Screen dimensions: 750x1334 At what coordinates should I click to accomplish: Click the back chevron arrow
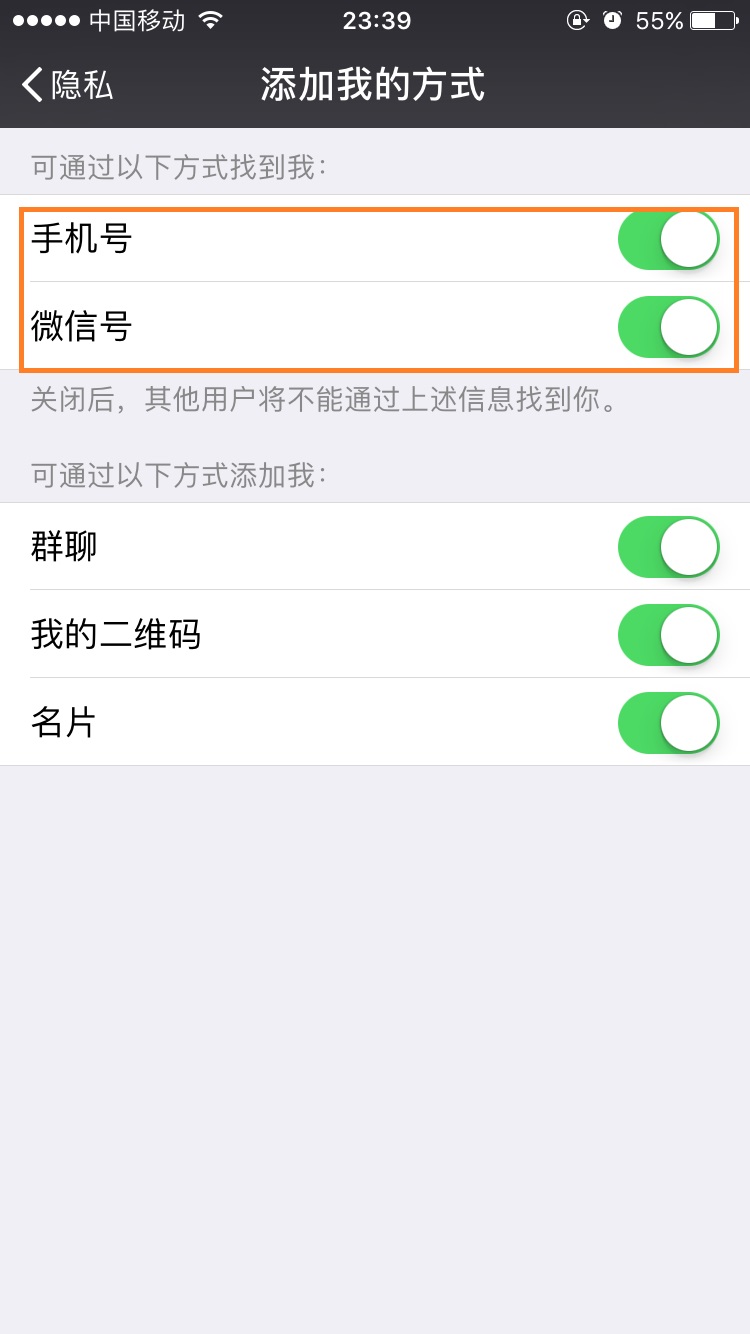click(28, 87)
